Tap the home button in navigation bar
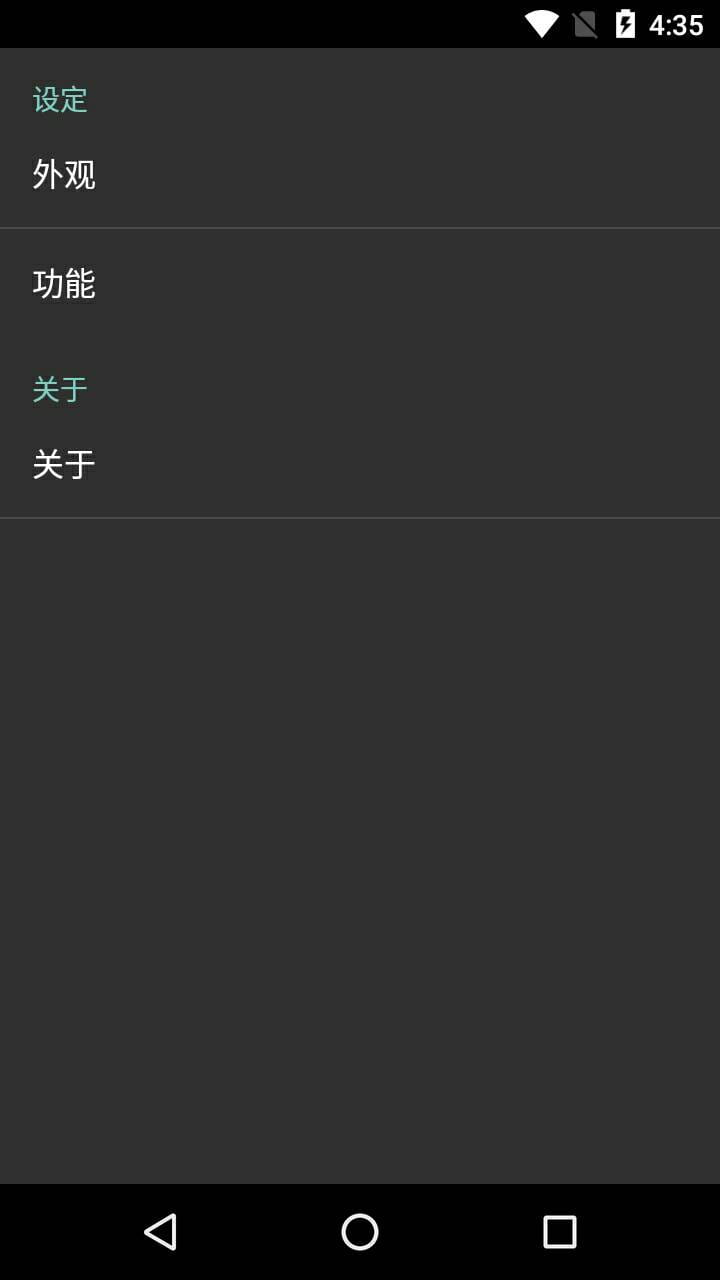This screenshot has width=720, height=1280. (360, 1232)
